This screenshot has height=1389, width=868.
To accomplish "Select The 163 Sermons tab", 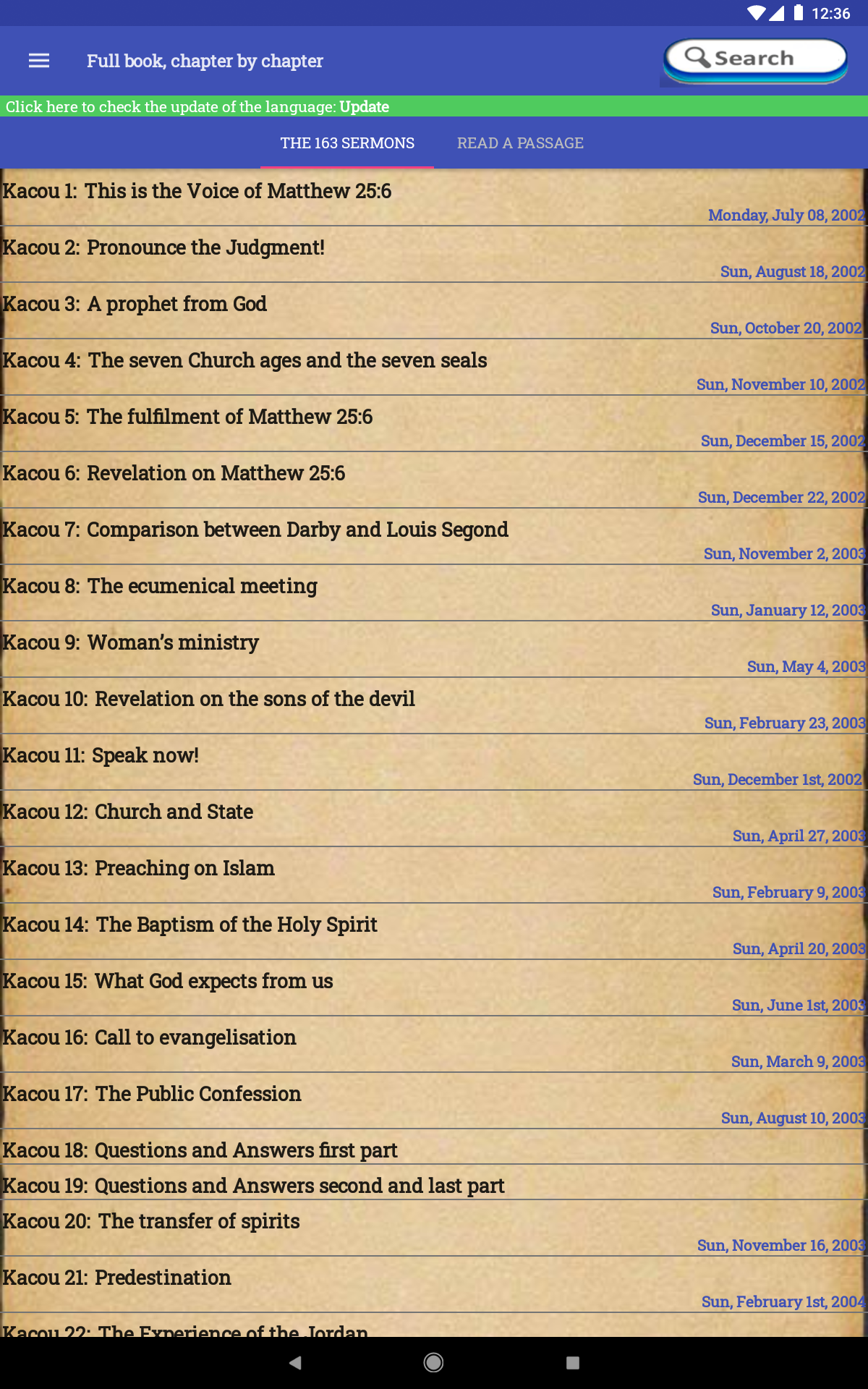I will click(347, 143).
